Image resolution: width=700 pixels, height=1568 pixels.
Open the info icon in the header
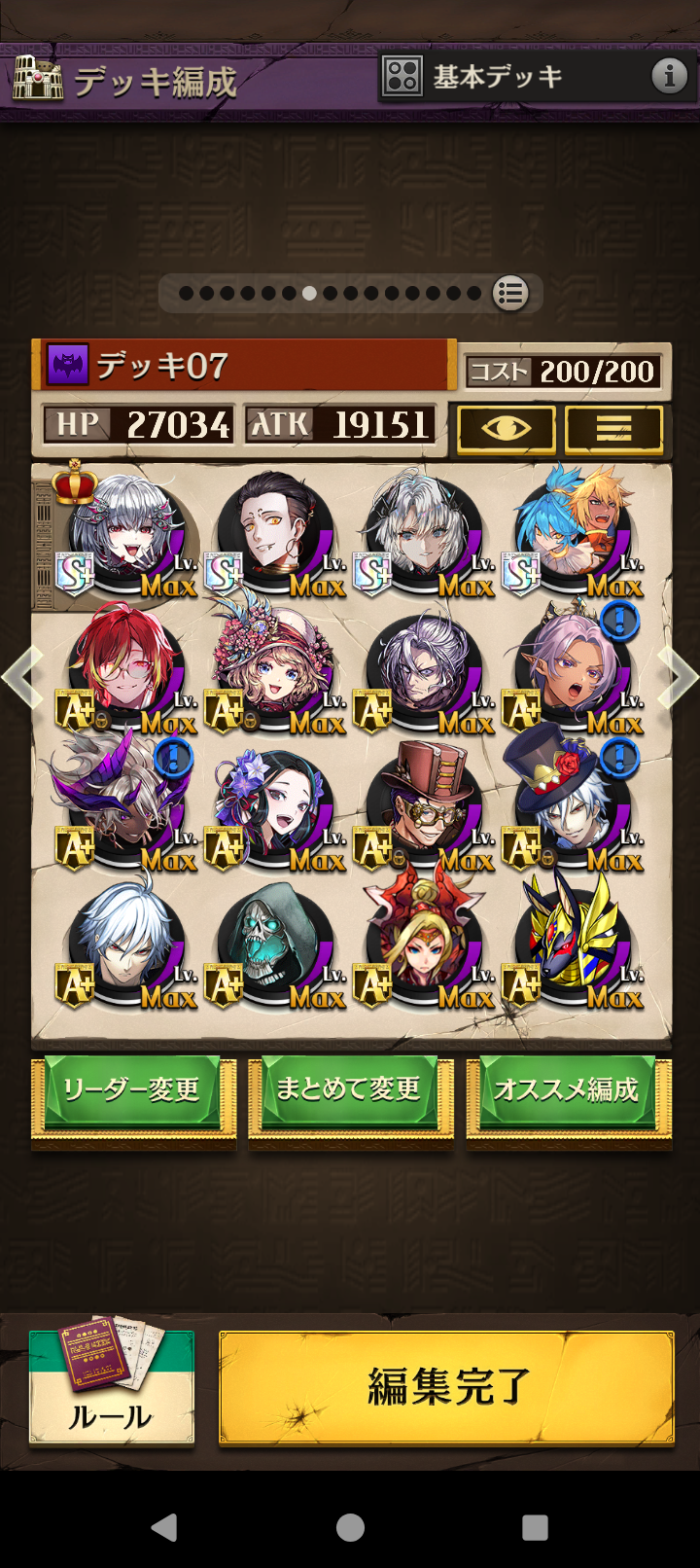669,76
